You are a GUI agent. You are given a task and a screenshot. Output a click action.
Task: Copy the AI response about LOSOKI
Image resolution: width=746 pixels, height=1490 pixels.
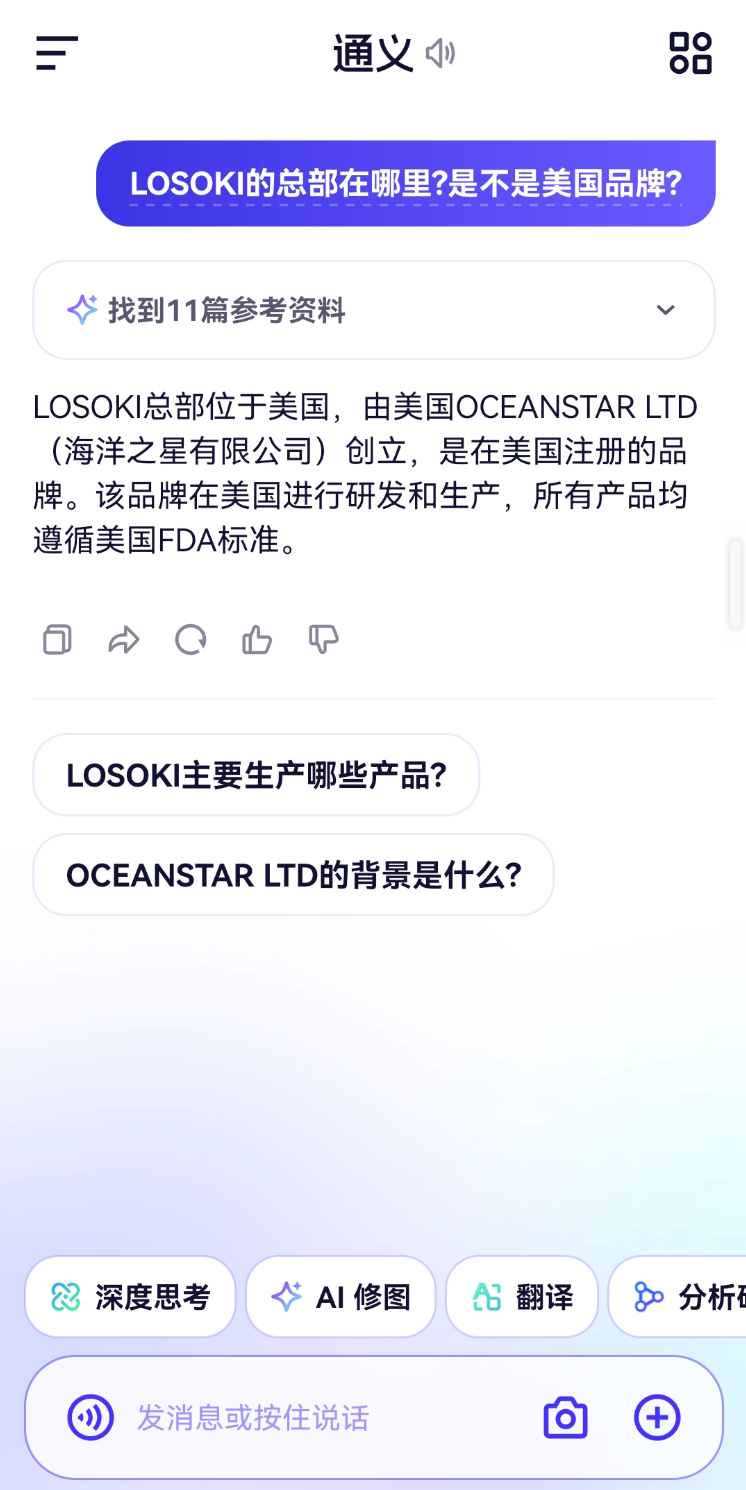pos(56,640)
